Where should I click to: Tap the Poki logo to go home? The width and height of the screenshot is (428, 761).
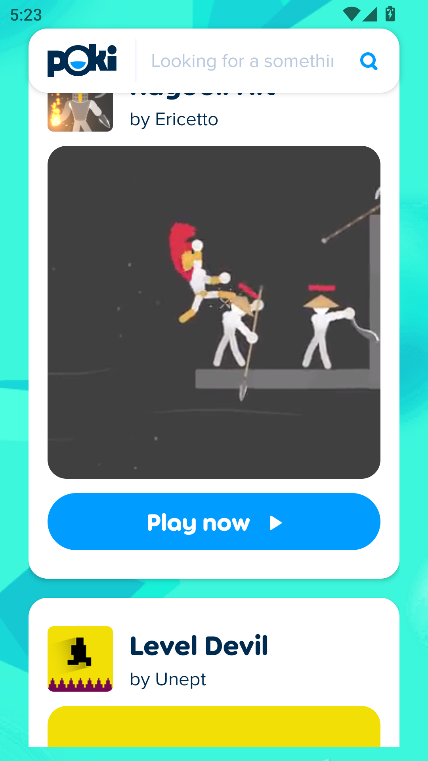coord(82,61)
